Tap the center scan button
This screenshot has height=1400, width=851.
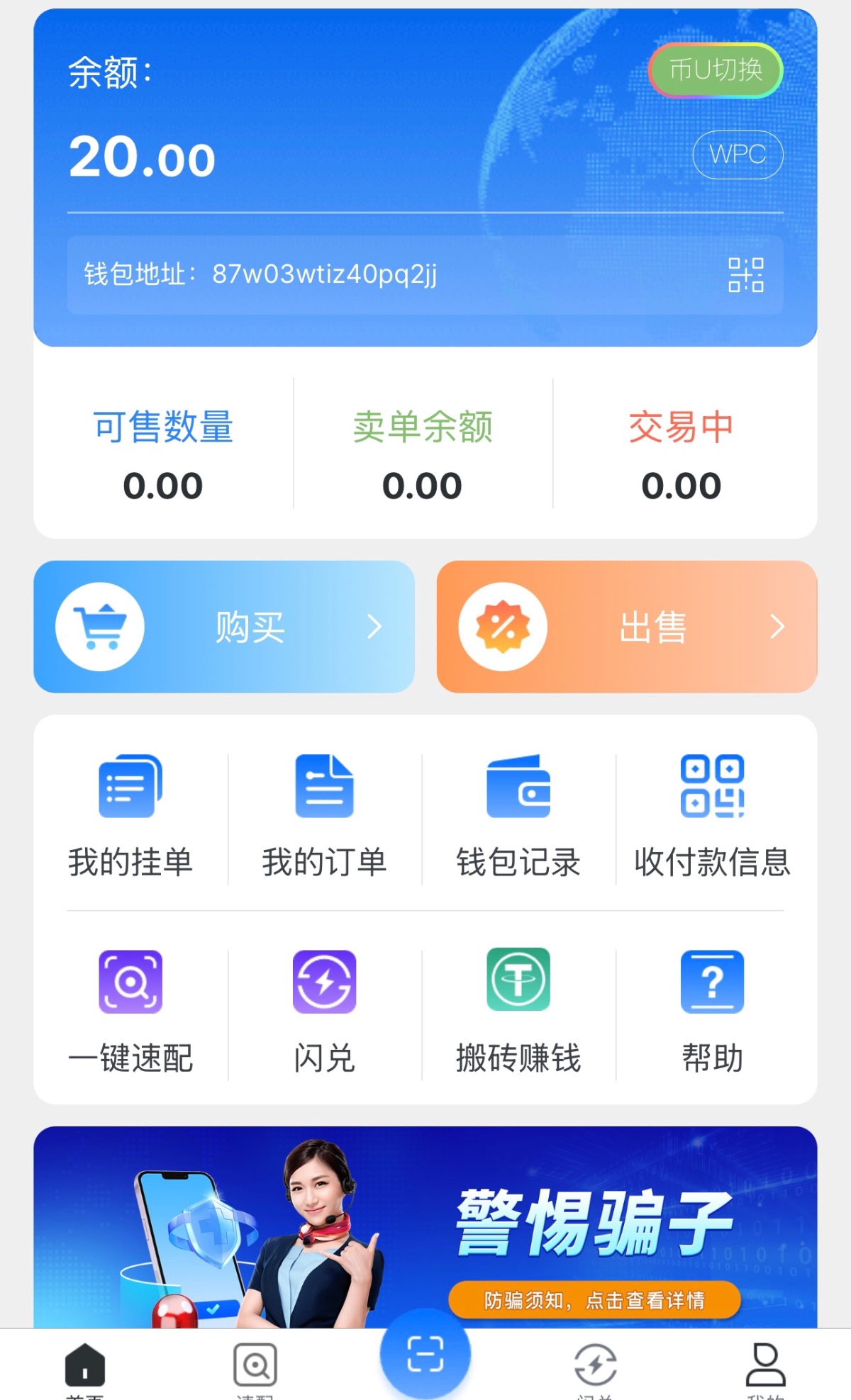coord(425,1354)
